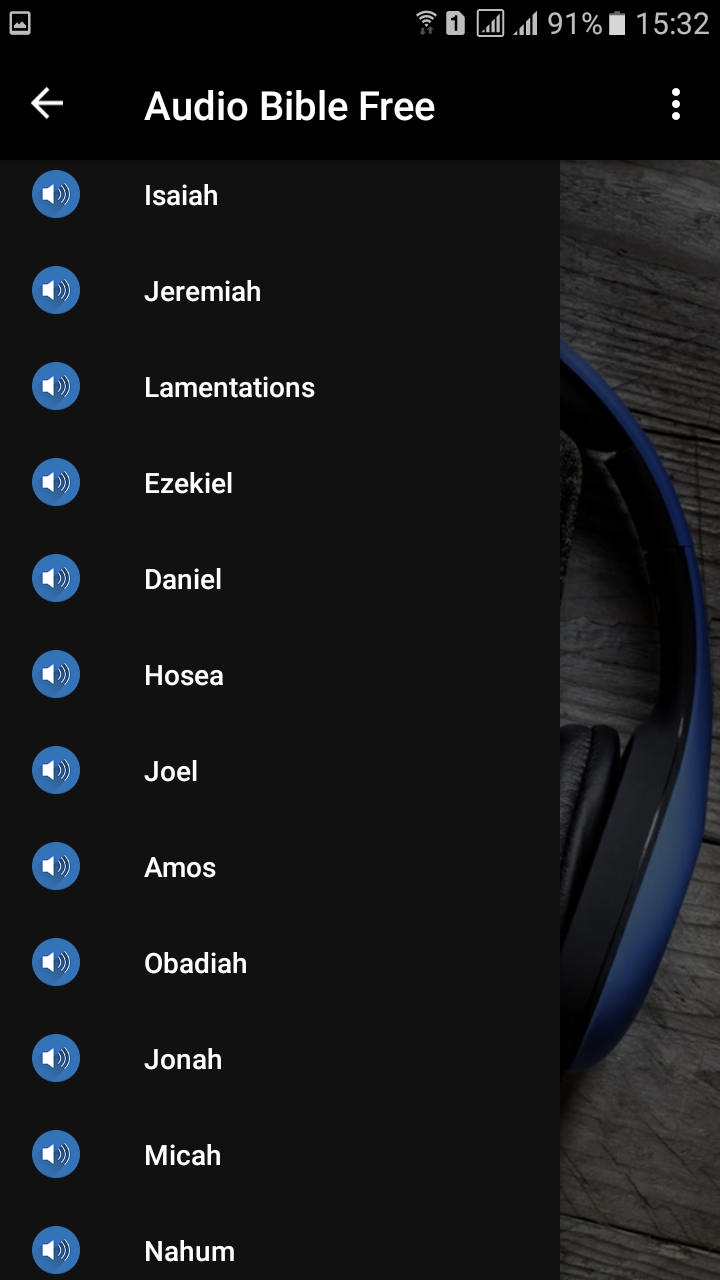Go back with the arrow button
Viewport: 720px width, 1280px height.
tap(45, 103)
